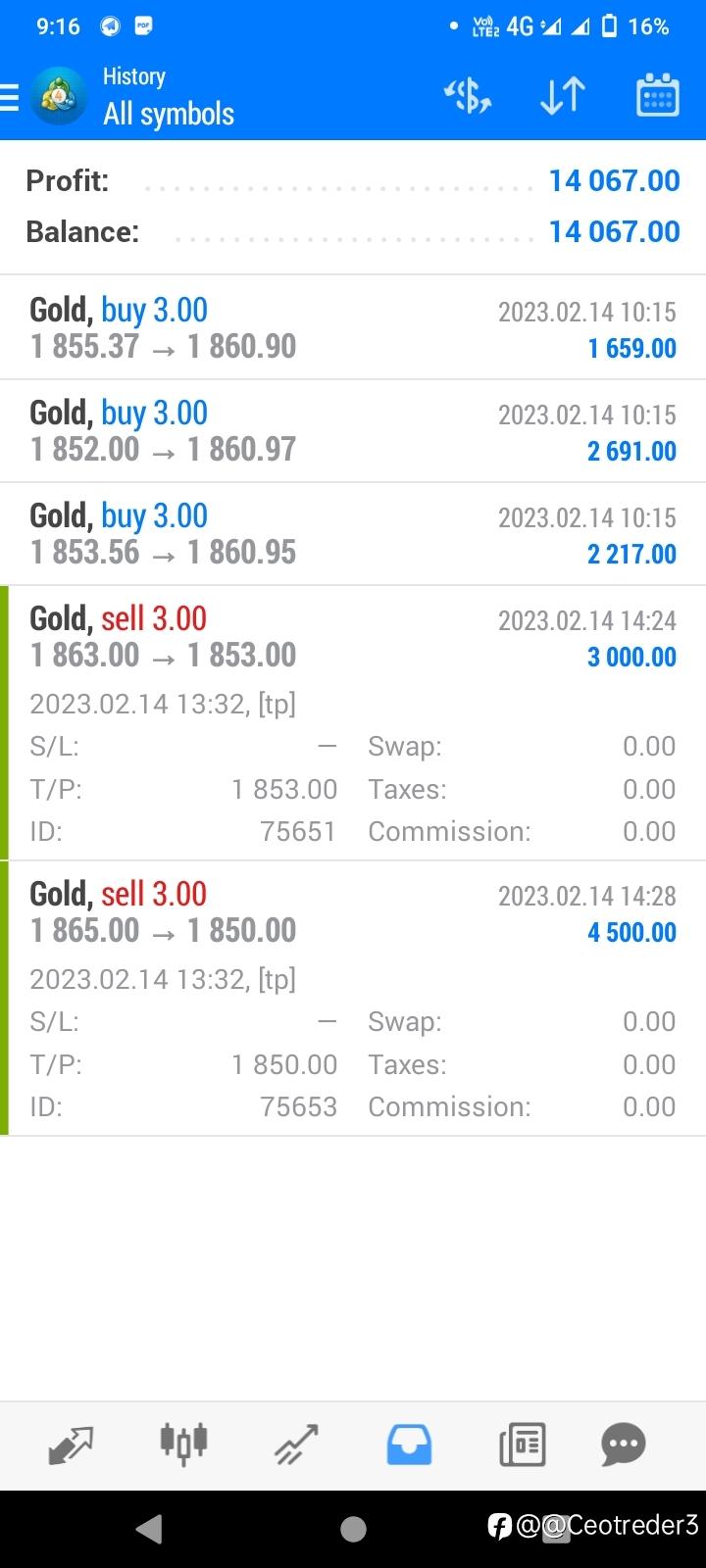Select the History tab

[x=409, y=1445]
